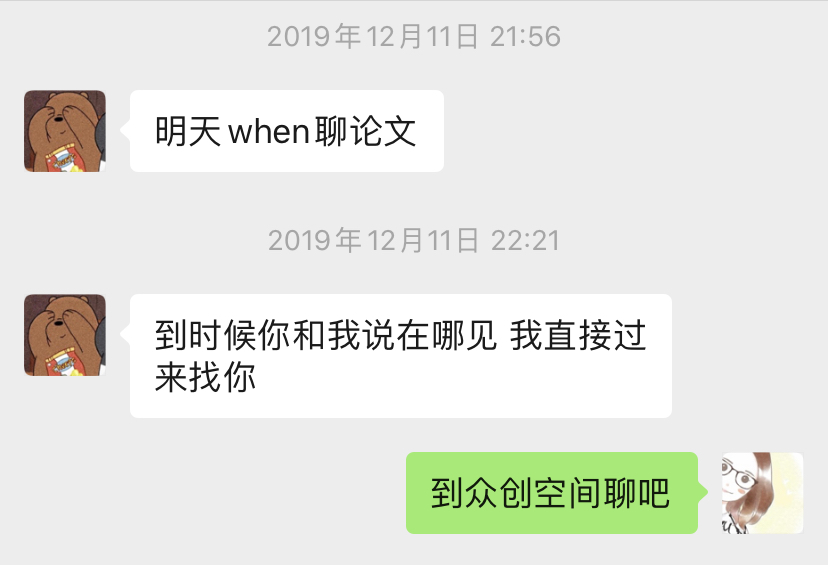Open own avatar next to "到众创空间聊吧"
This screenshot has height=565, width=828.
tap(762, 493)
